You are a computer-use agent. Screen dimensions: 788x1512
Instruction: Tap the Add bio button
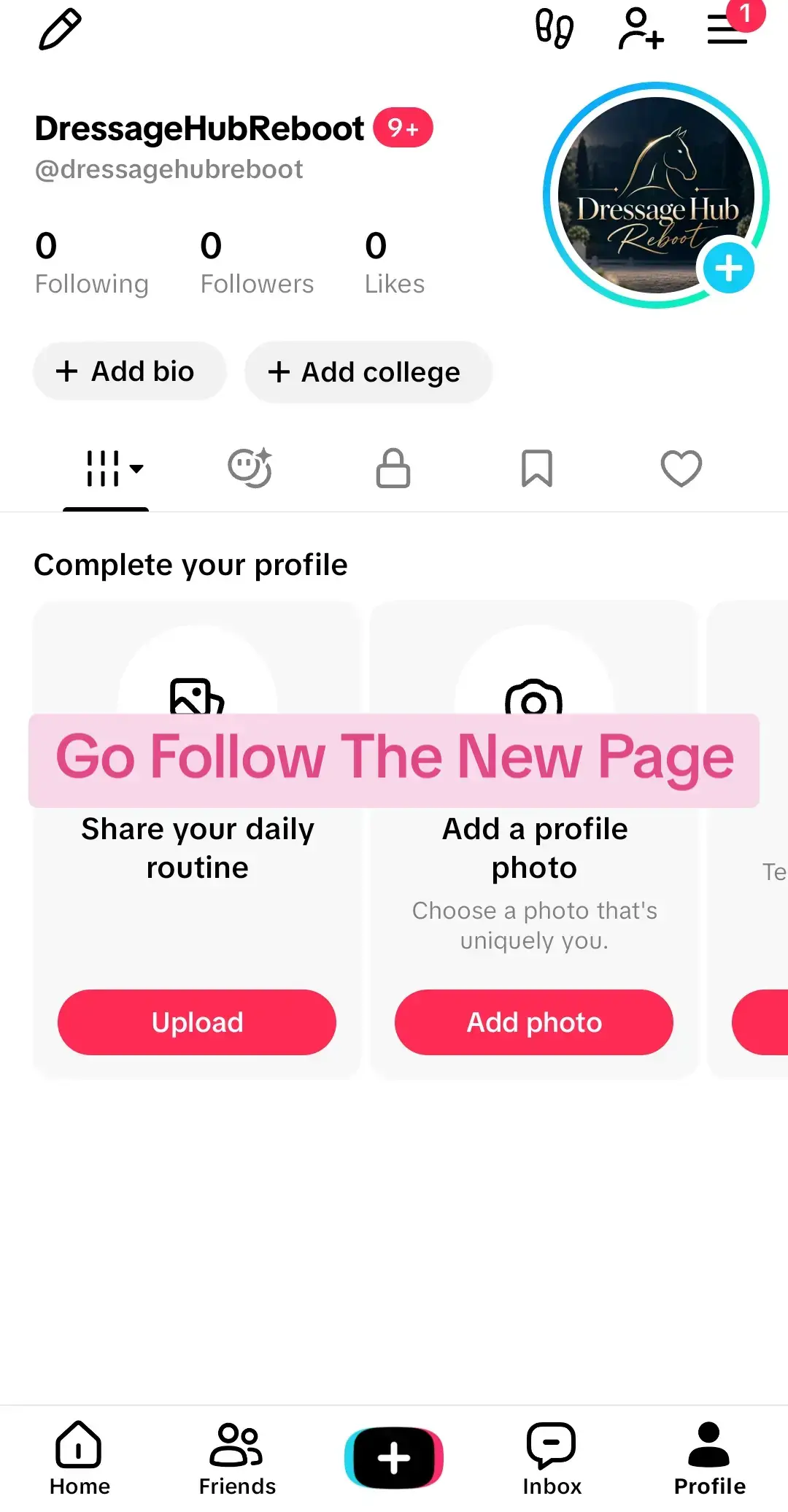(129, 371)
